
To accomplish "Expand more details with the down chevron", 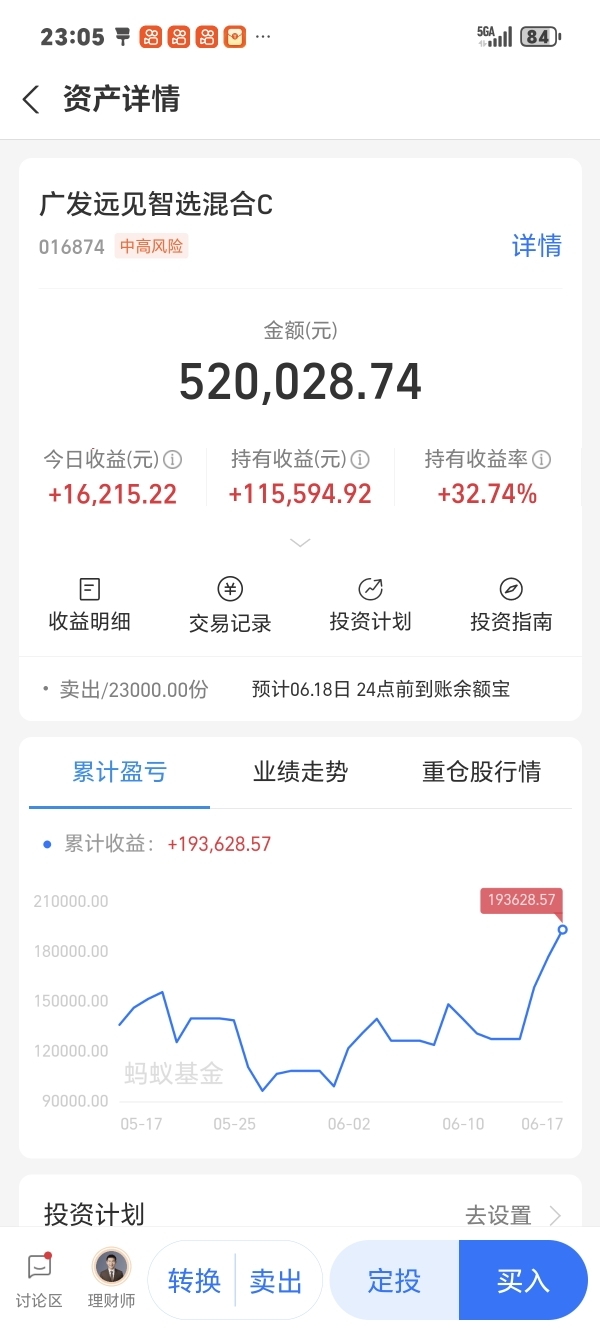I will point(300,542).
